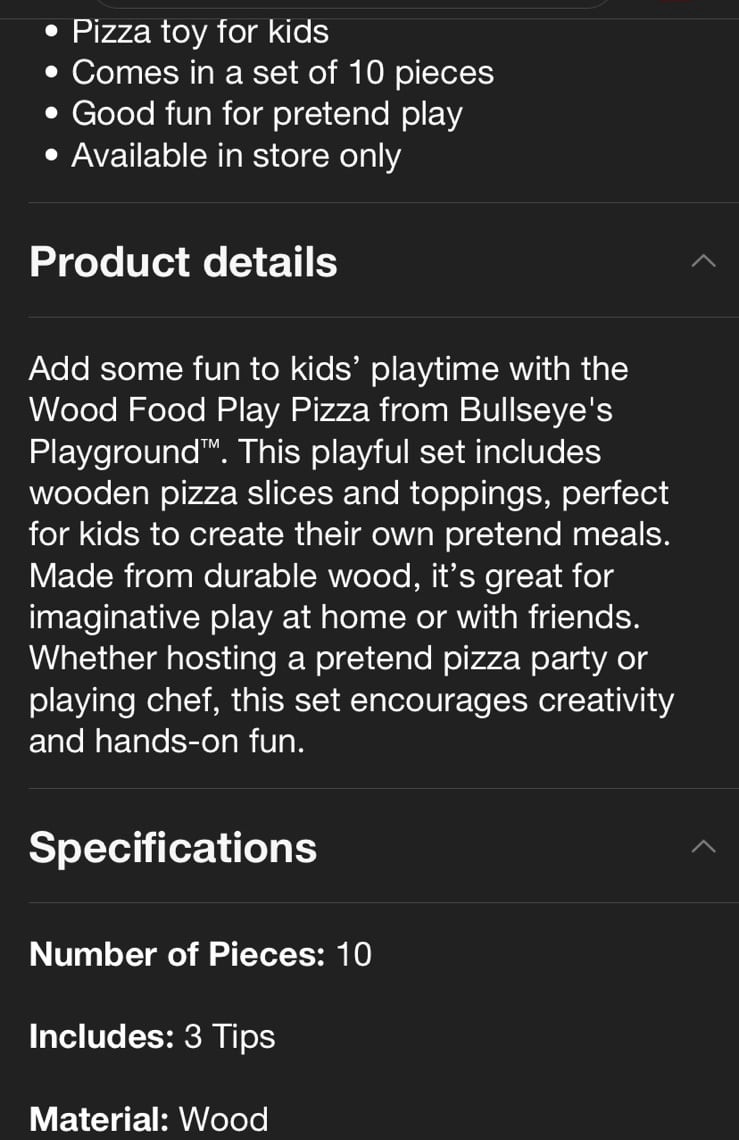Collapse the Product details section
Screen dimensions: 739x1140
click(x=703, y=261)
